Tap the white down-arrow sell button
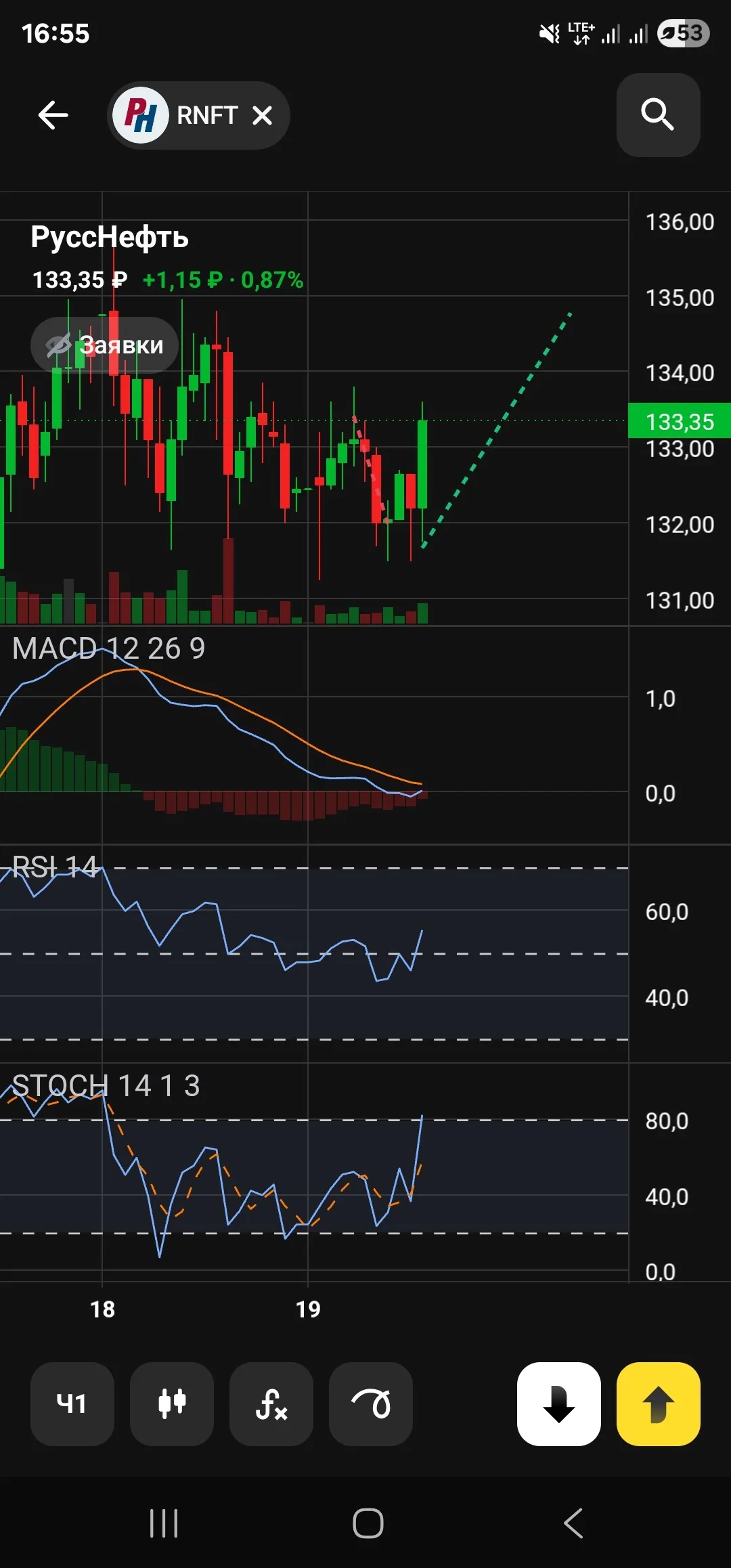 click(x=559, y=1403)
